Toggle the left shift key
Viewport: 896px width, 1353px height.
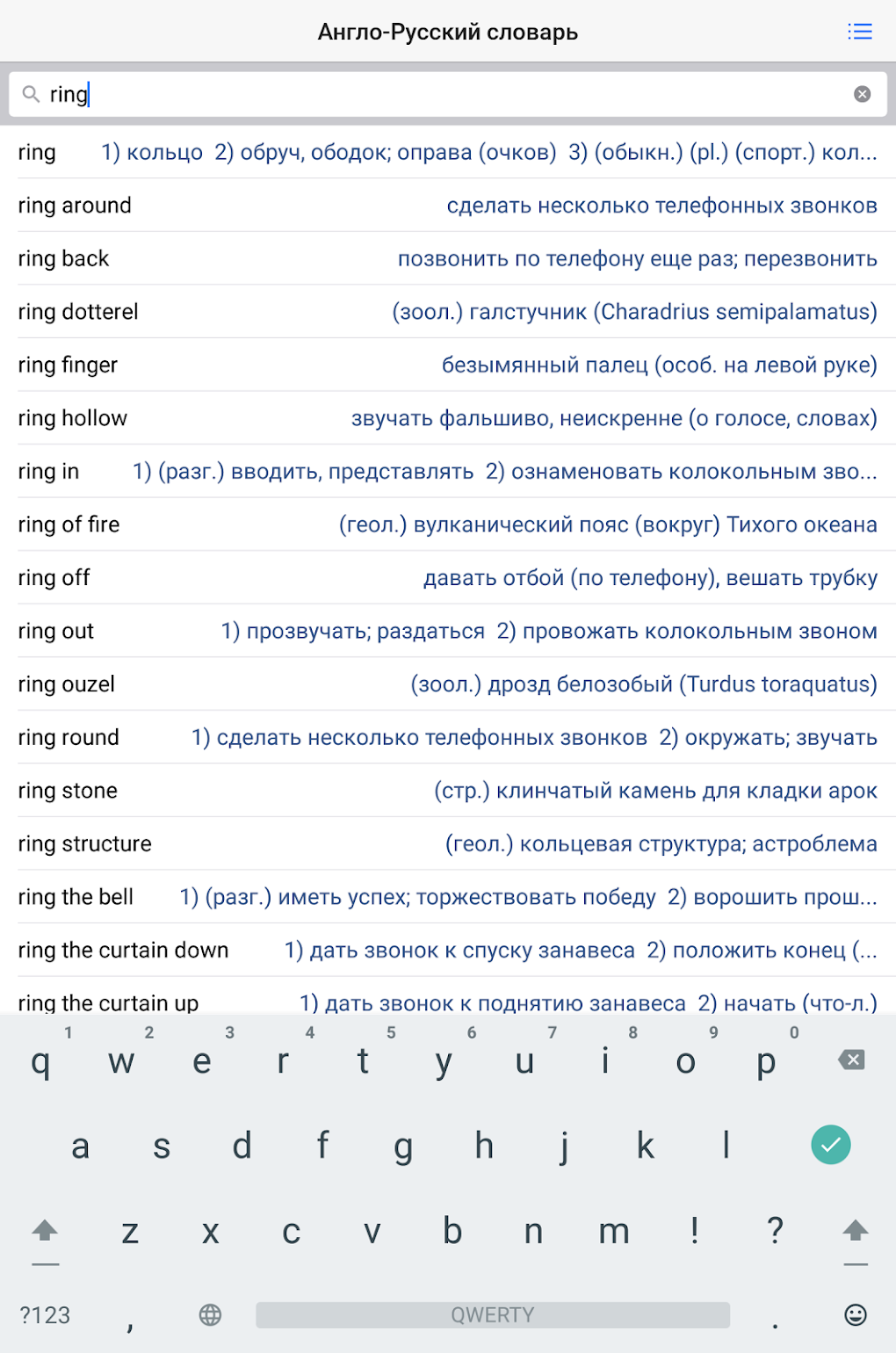click(x=44, y=1231)
